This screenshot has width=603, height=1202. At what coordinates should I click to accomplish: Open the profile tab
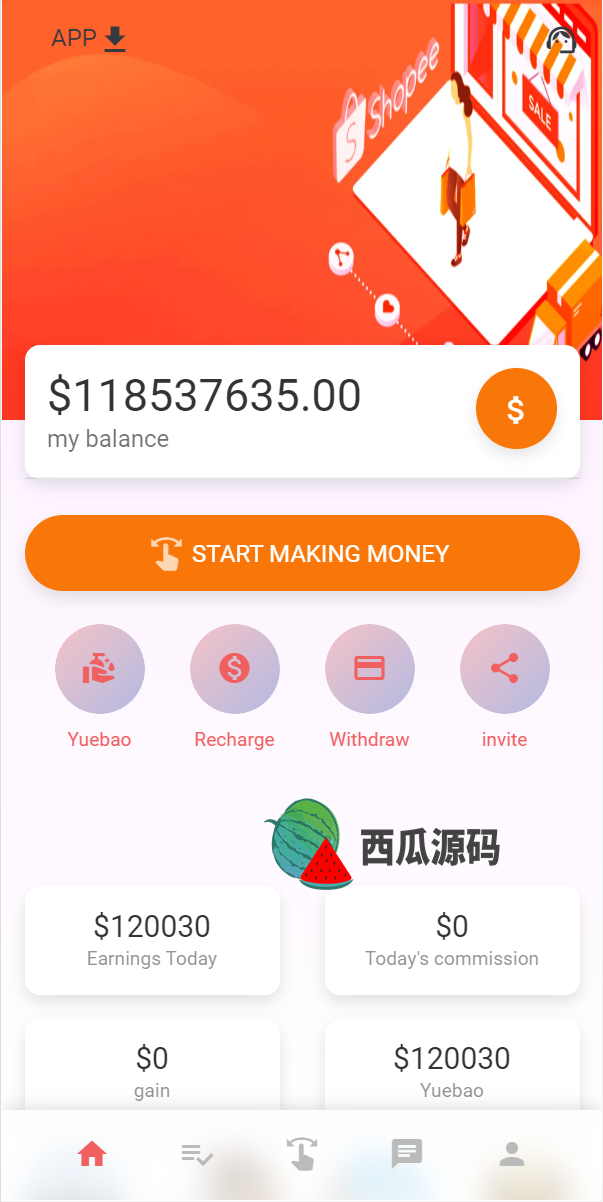click(x=512, y=1154)
